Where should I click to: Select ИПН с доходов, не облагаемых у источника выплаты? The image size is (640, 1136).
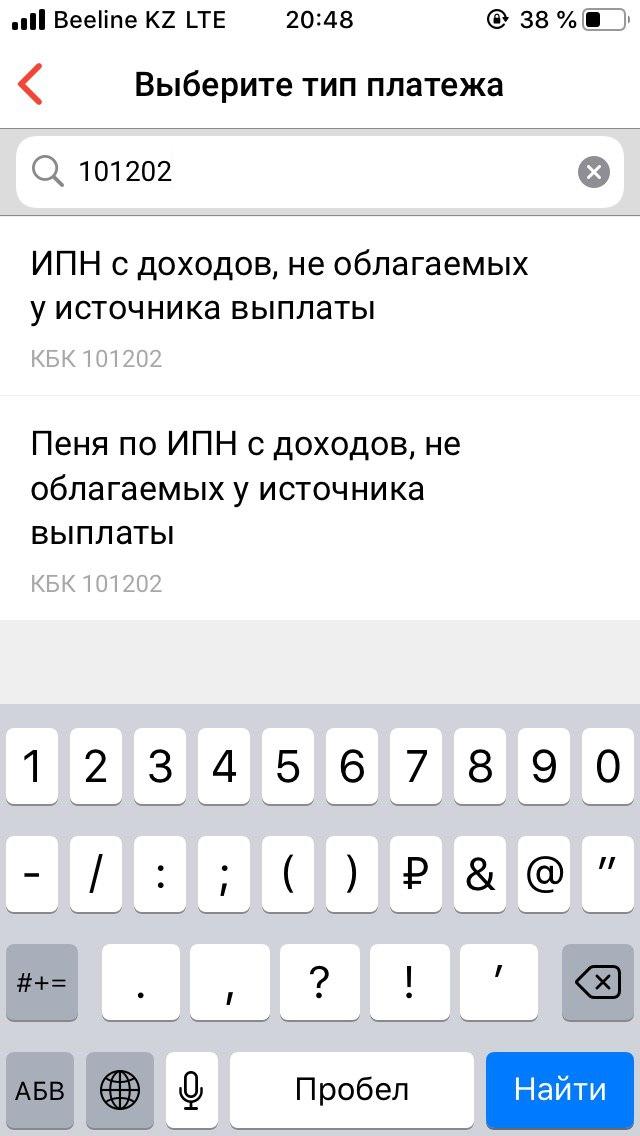(280, 308)
